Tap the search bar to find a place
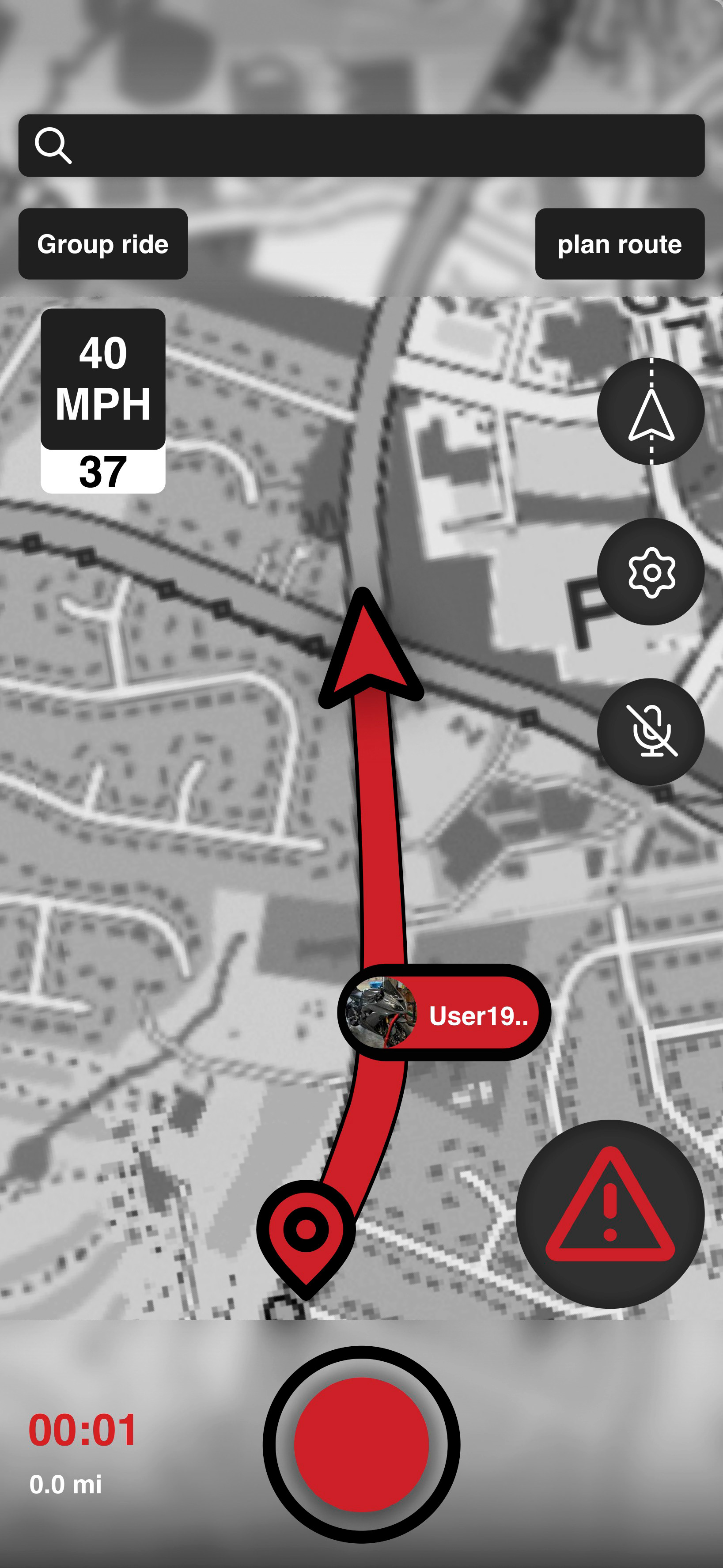 pos(361,145)
